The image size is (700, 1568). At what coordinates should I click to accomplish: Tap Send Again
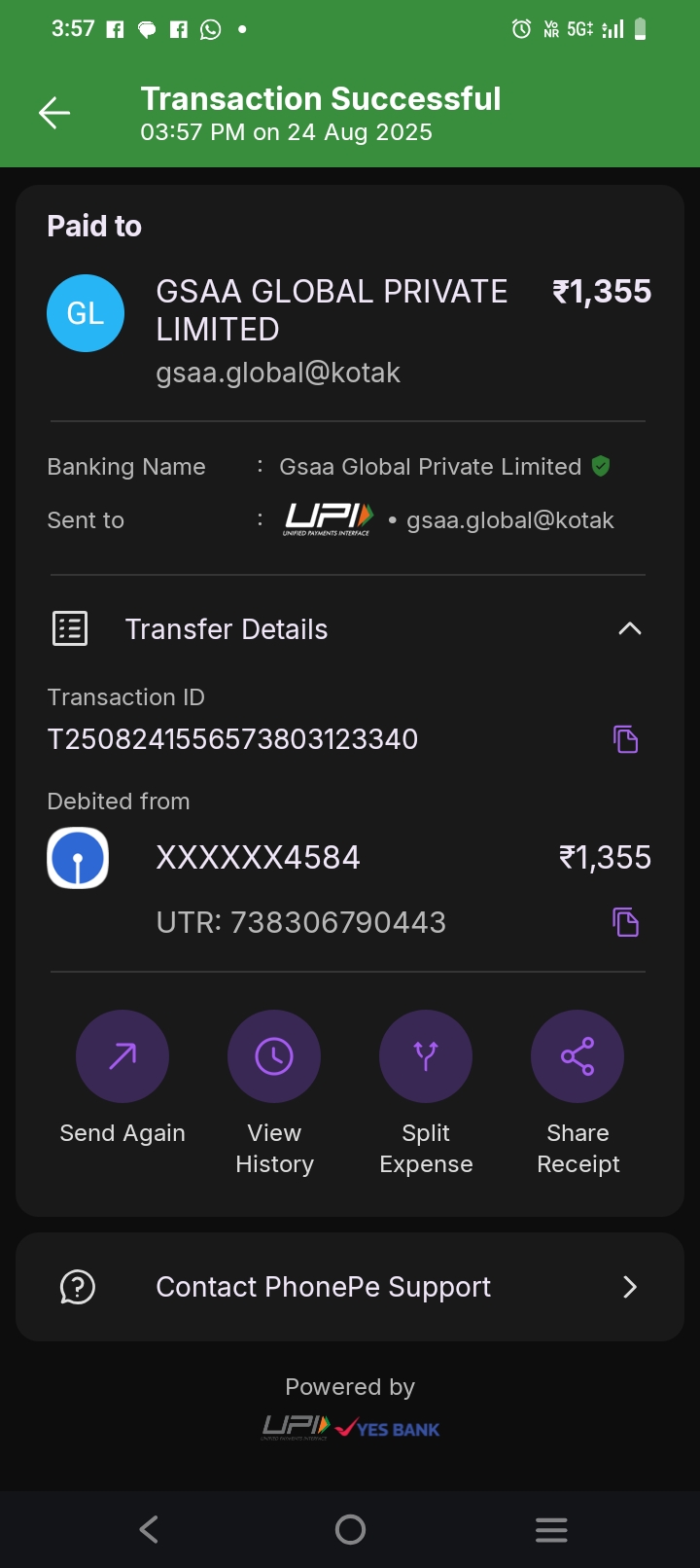click(x=122, y=1057)
